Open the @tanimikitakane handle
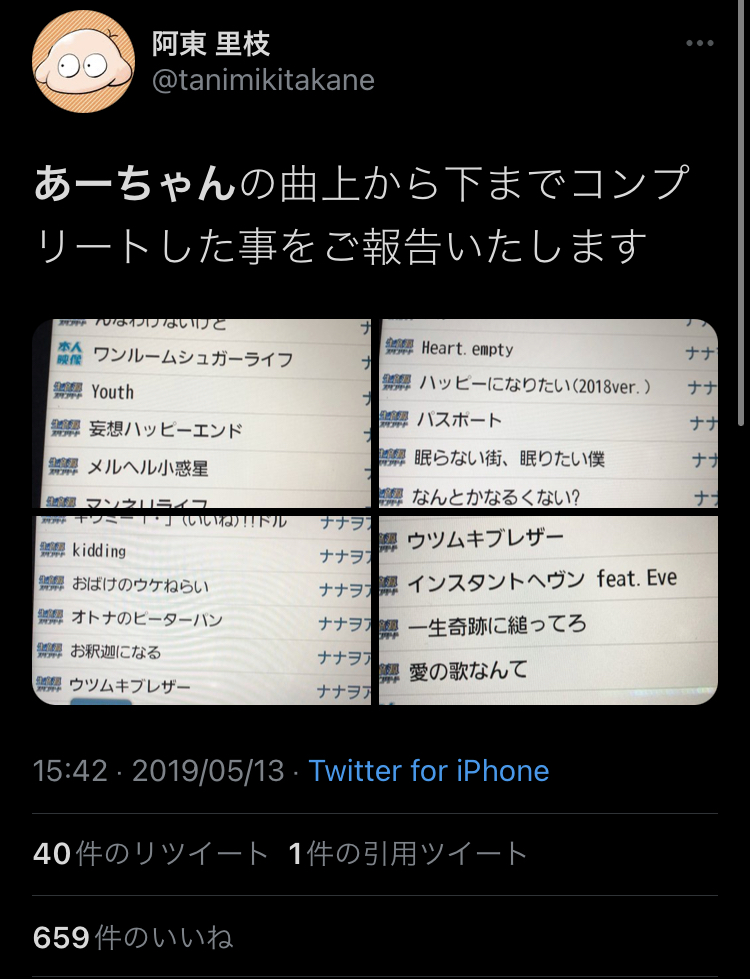750x979 pixels. 263,81
